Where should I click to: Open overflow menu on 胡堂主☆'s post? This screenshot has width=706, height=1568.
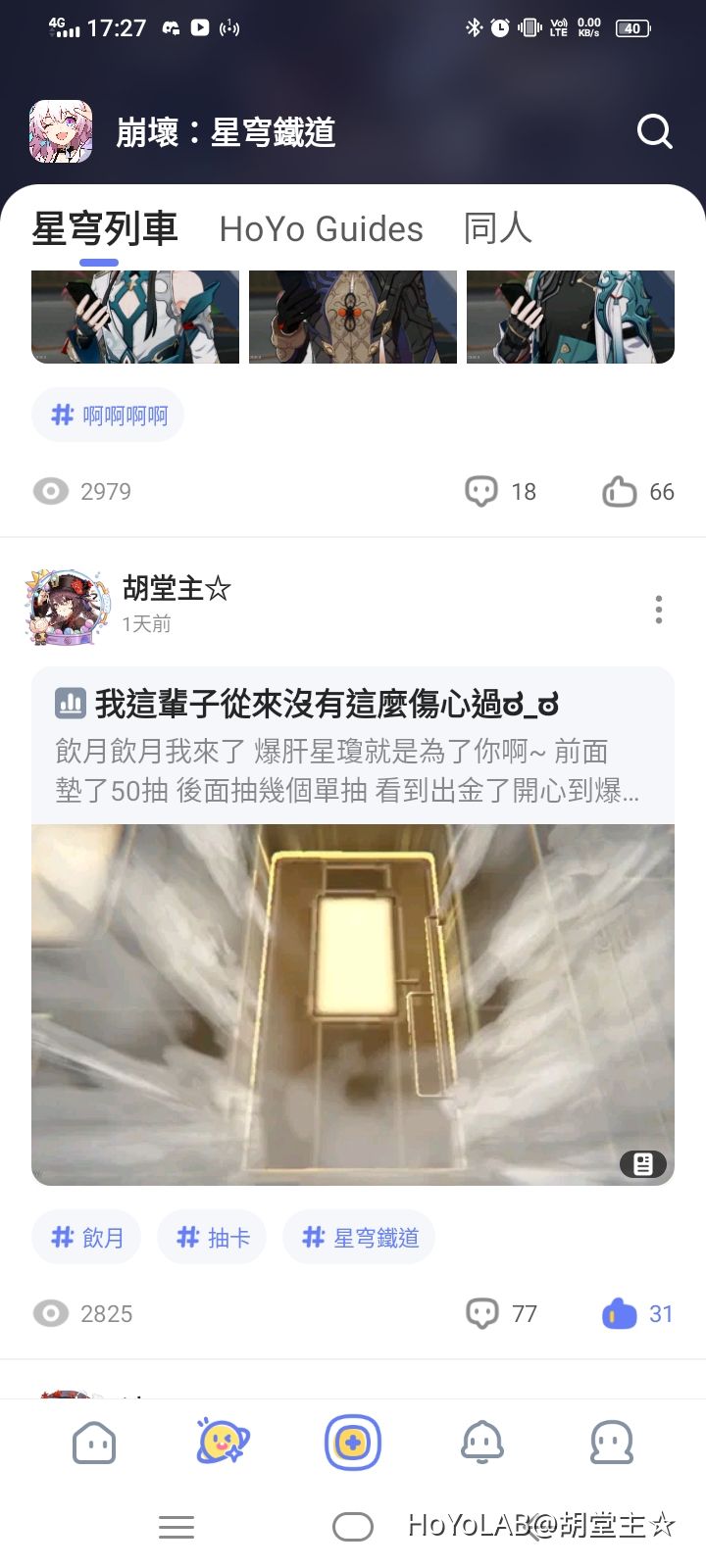click(x=658, y=610)
